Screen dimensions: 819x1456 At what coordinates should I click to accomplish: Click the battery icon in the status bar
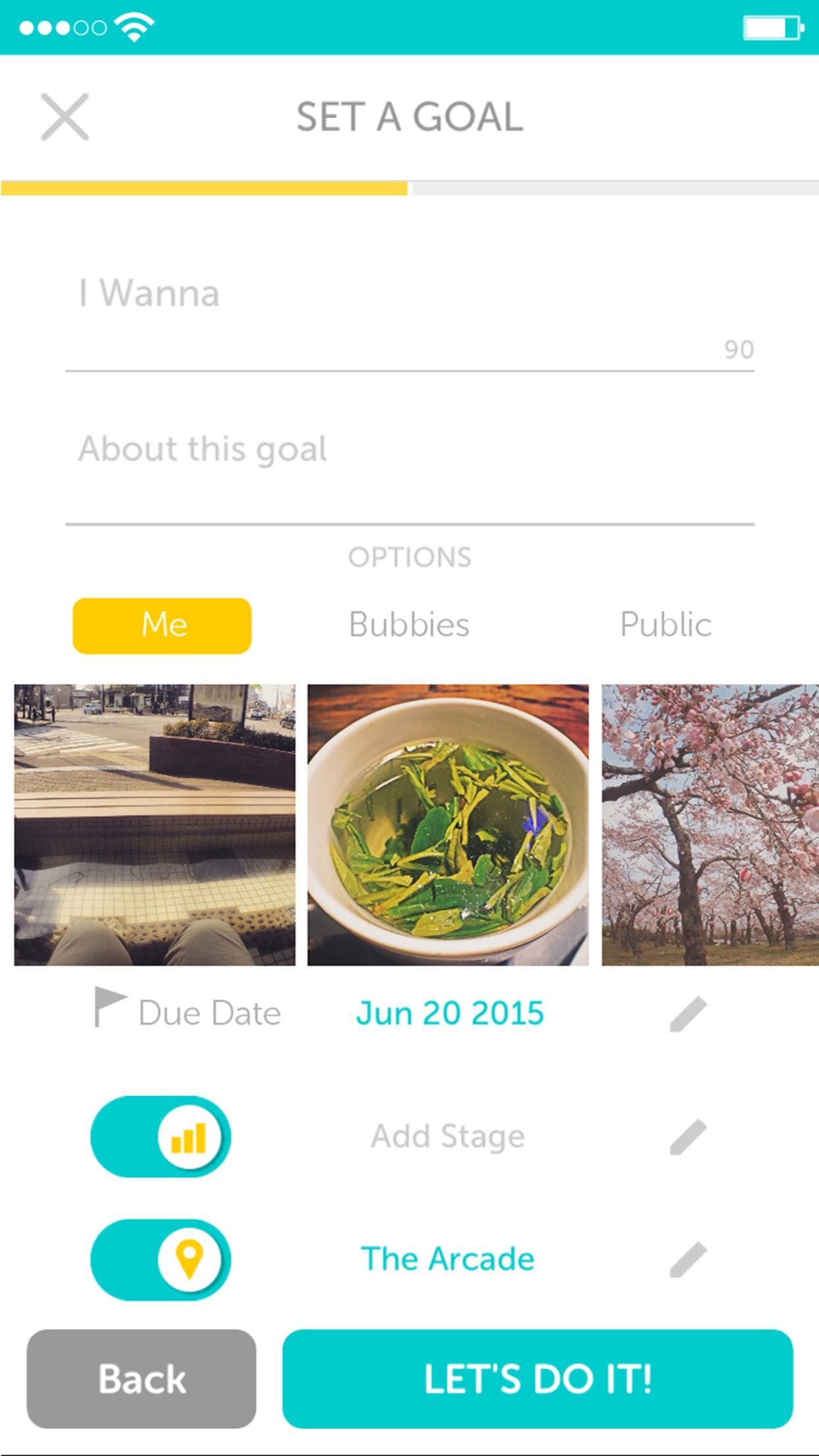[773, 26]
